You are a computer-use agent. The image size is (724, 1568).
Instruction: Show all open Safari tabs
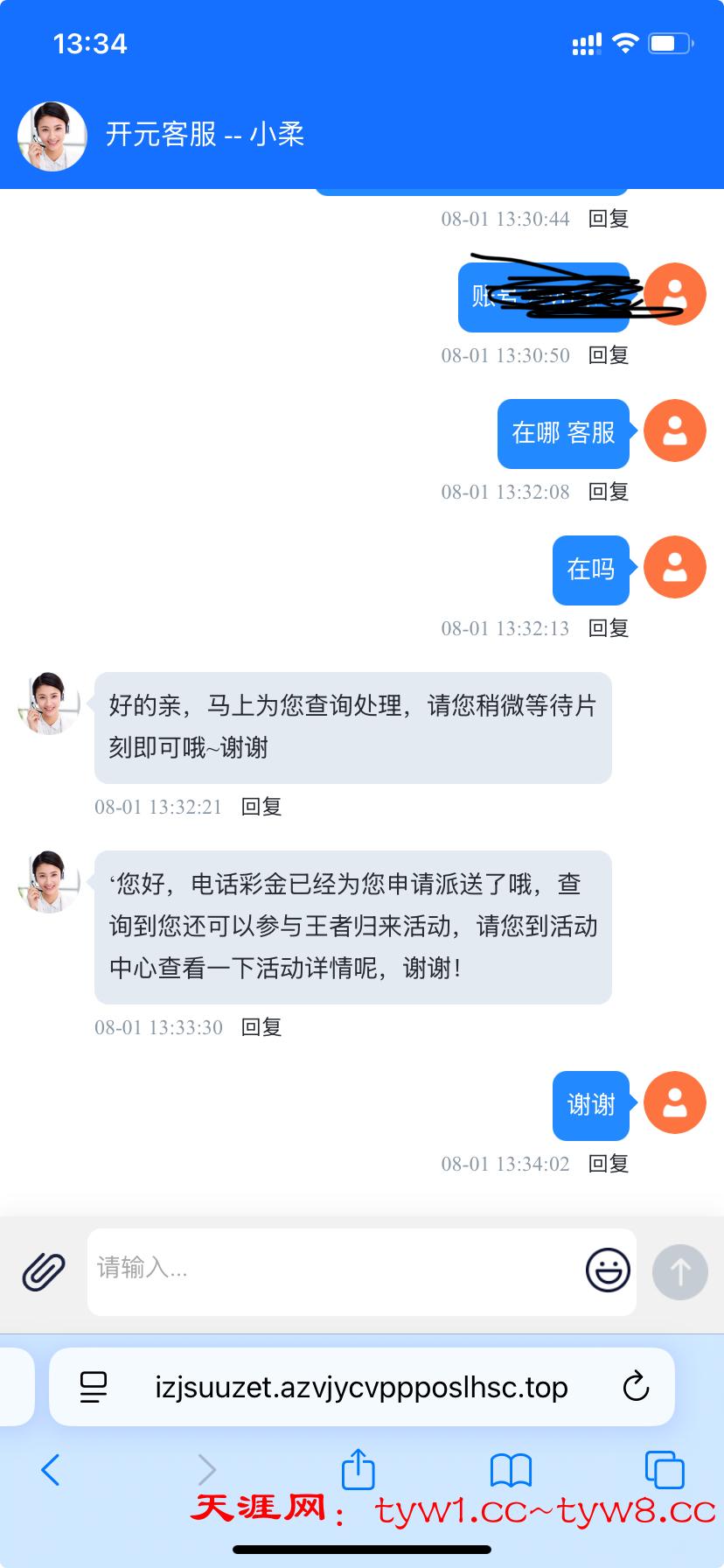pos(665,1470)
